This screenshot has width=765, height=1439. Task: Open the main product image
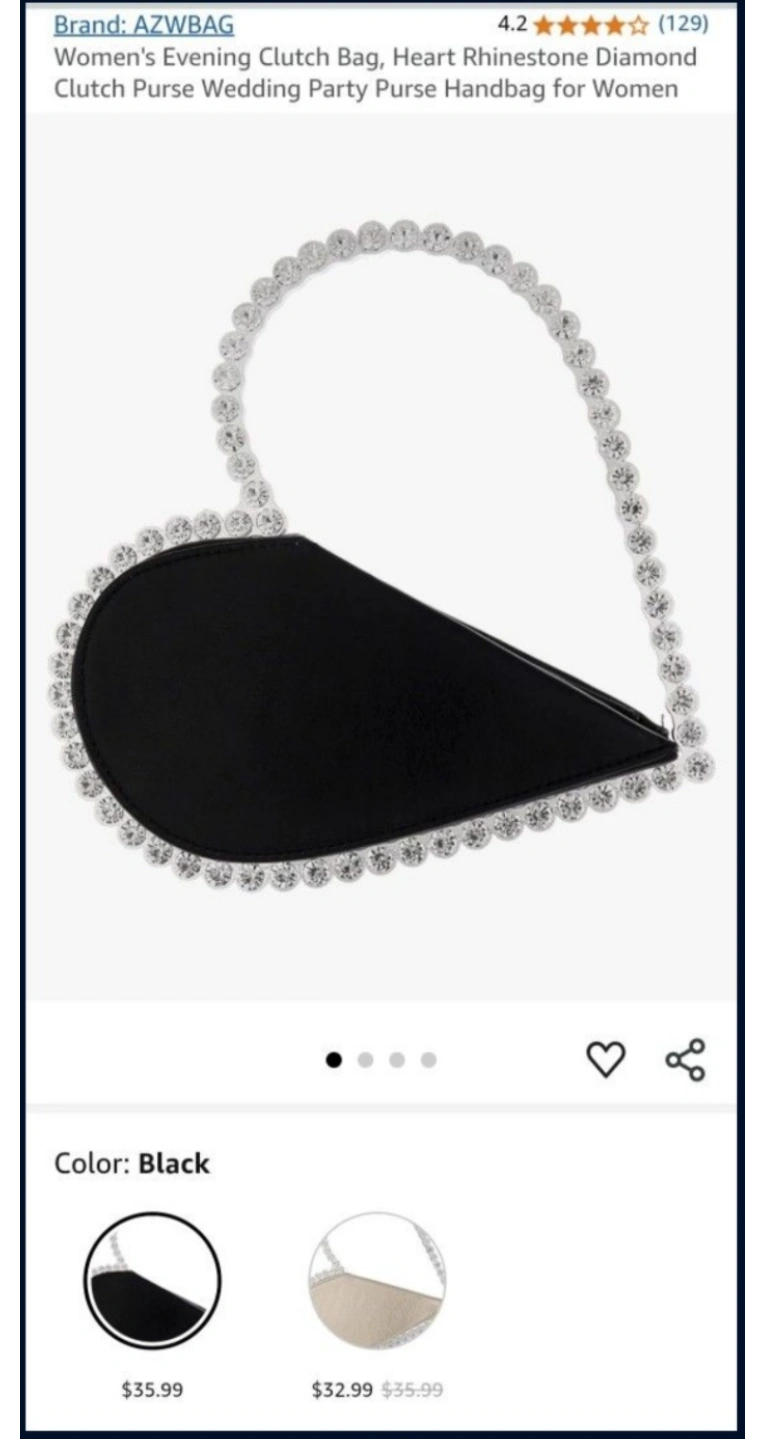(x=380, y=555)
